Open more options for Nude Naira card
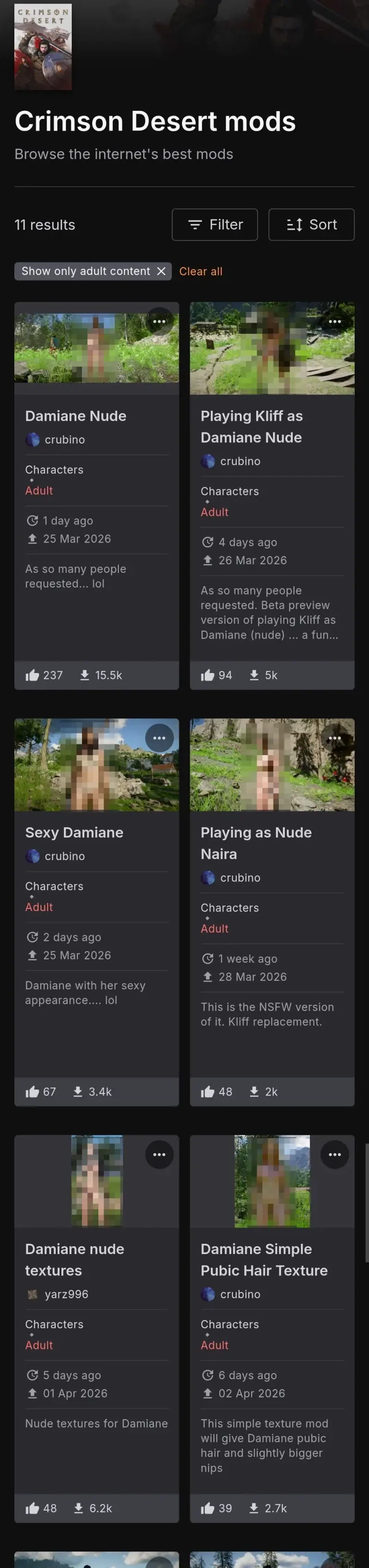 pyautogui.click(x=335, y=738)
